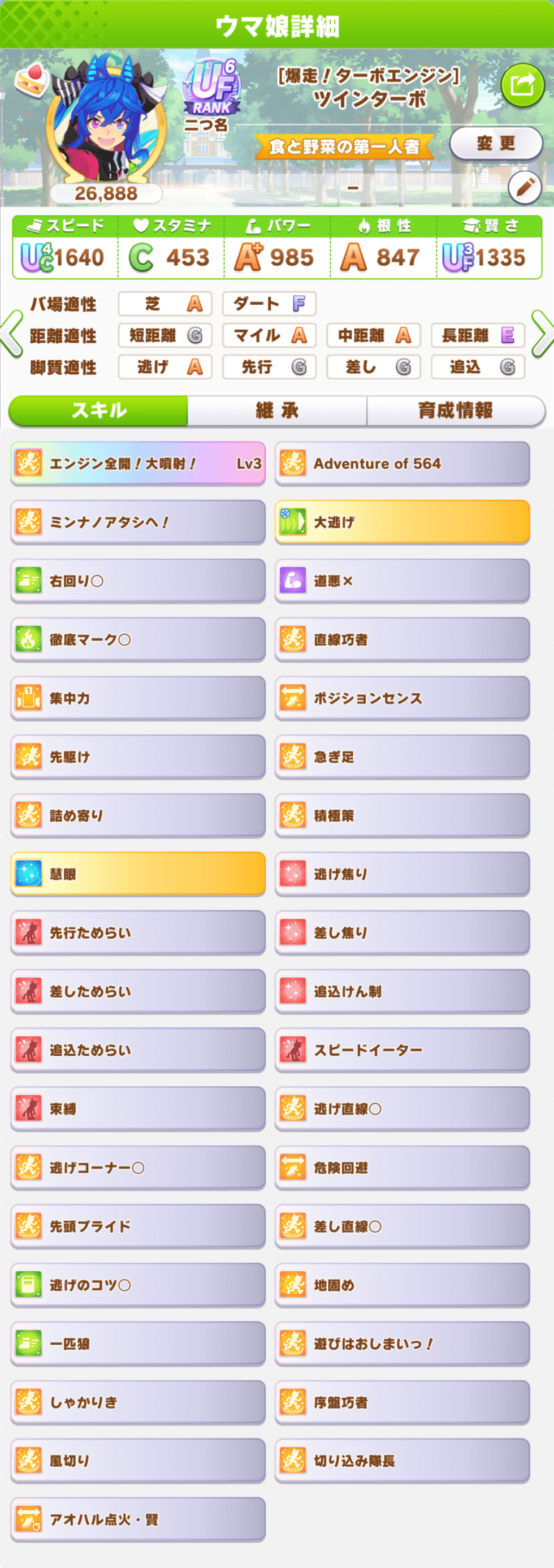Switch to the 育成情報 tab

pos(456,411)
